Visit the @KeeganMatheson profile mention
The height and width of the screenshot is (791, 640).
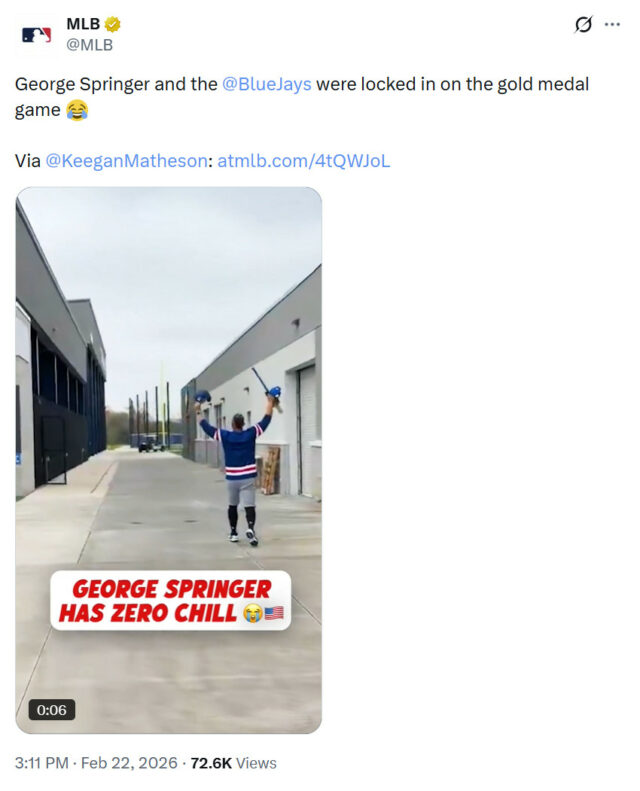point(128,160)
